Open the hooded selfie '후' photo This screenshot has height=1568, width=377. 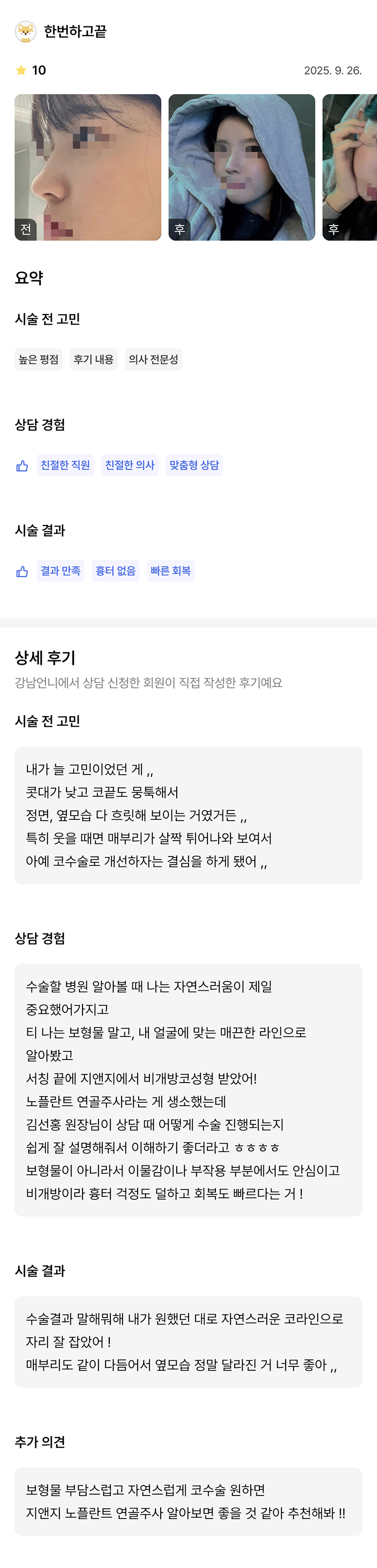click(241, 167)
